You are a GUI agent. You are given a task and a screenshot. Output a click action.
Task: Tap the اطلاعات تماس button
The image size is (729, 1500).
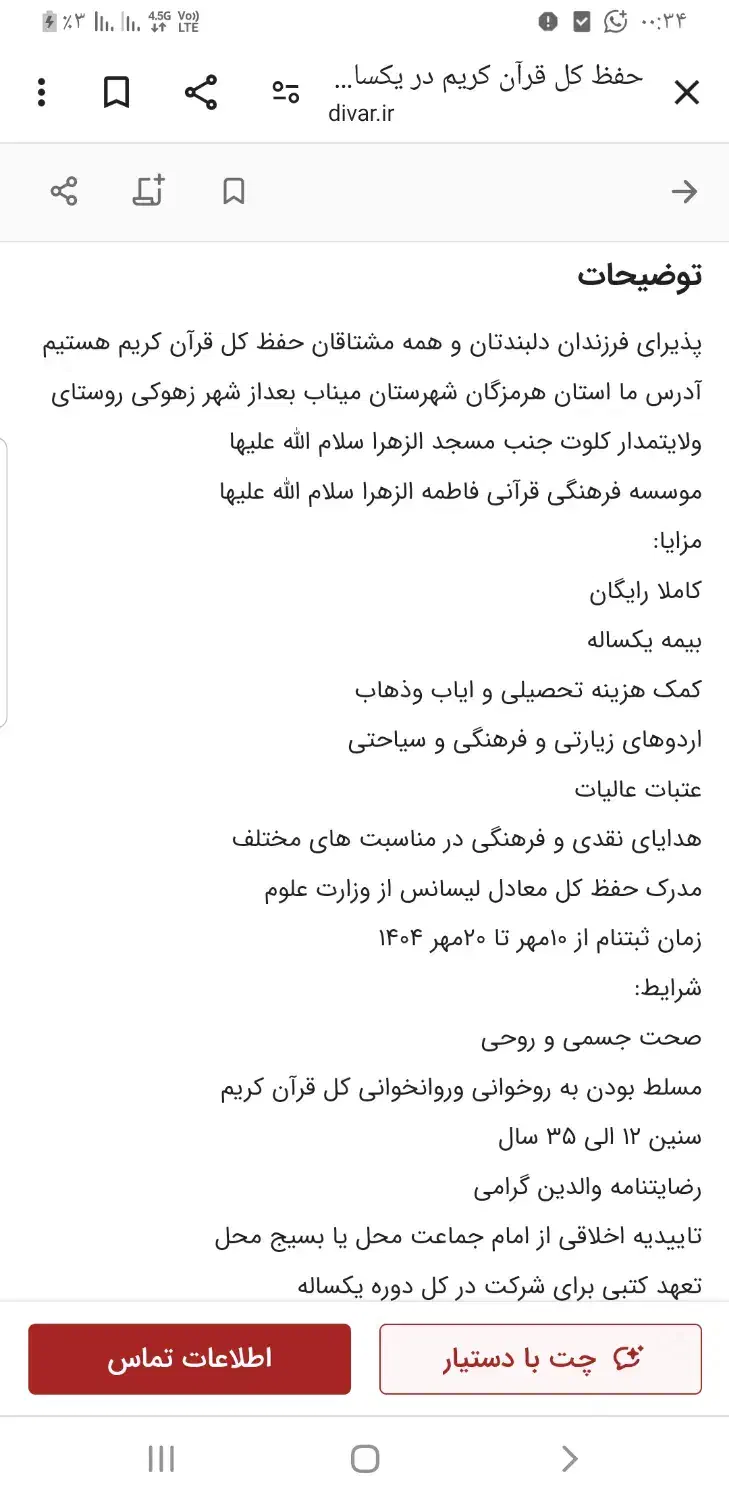189,1359
